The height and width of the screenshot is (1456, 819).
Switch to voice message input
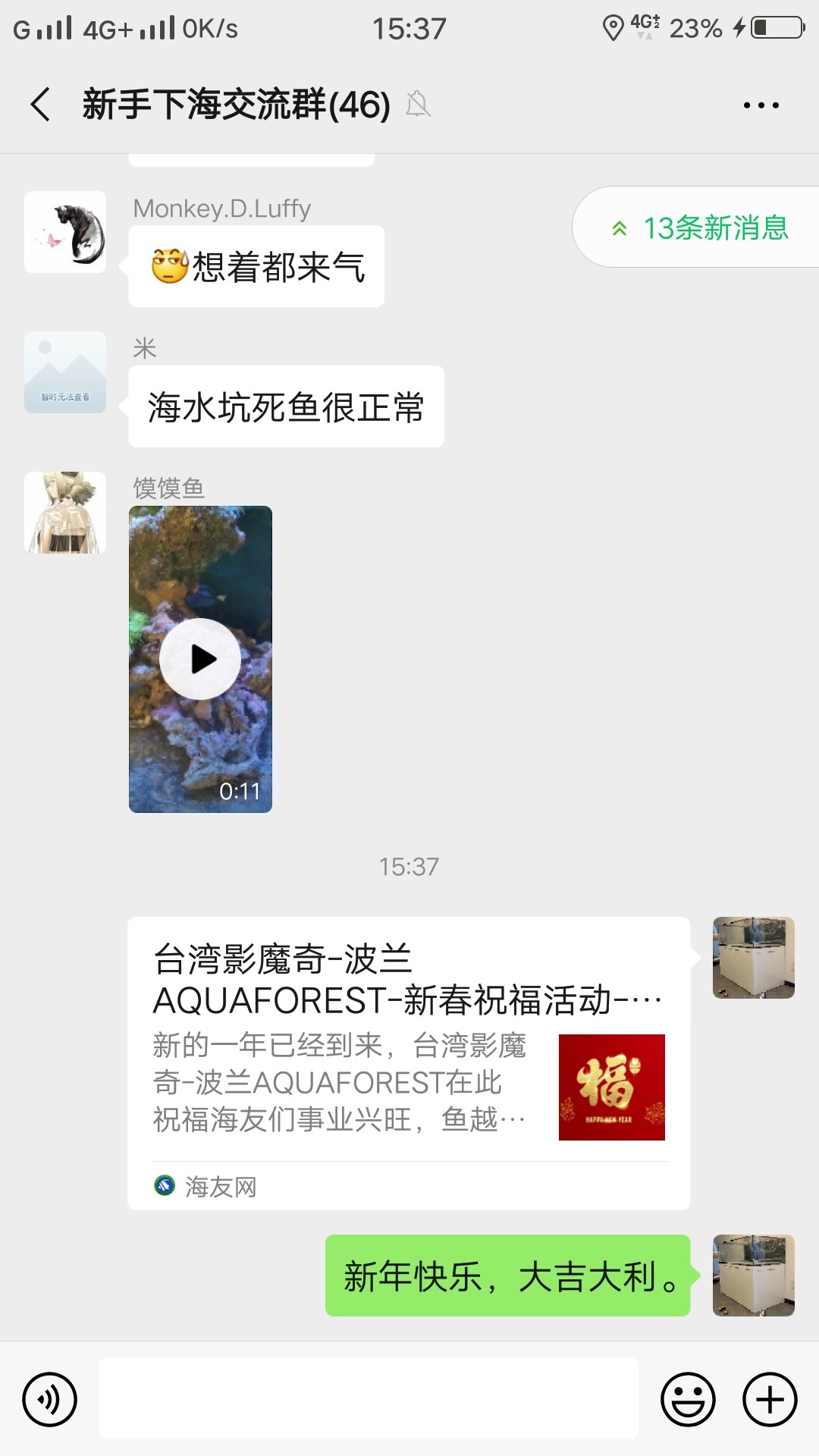[x=50, y=1399]
